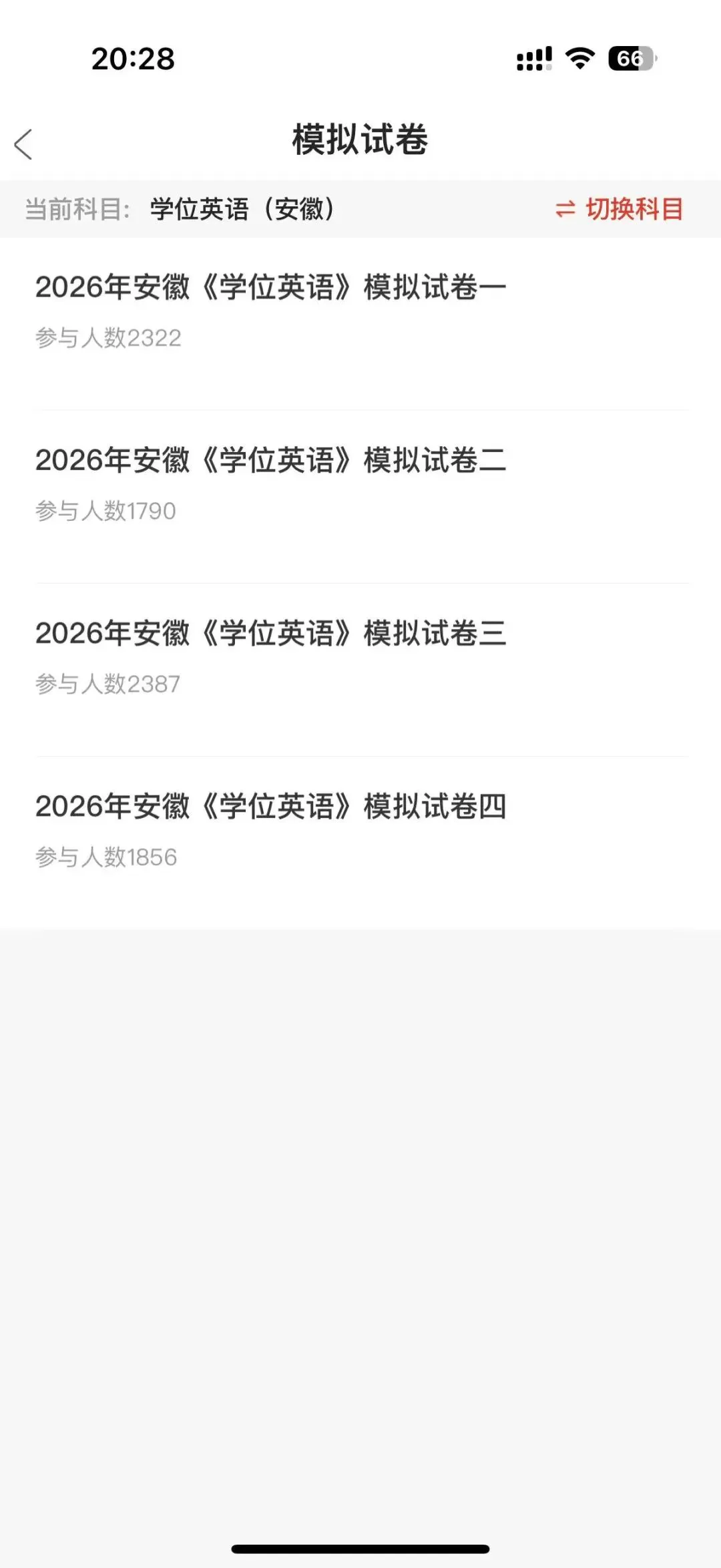Tap 切换科目 to switch subject
Image resolution: width=721 pixels, height=1568 pixels.
(620, 210)
